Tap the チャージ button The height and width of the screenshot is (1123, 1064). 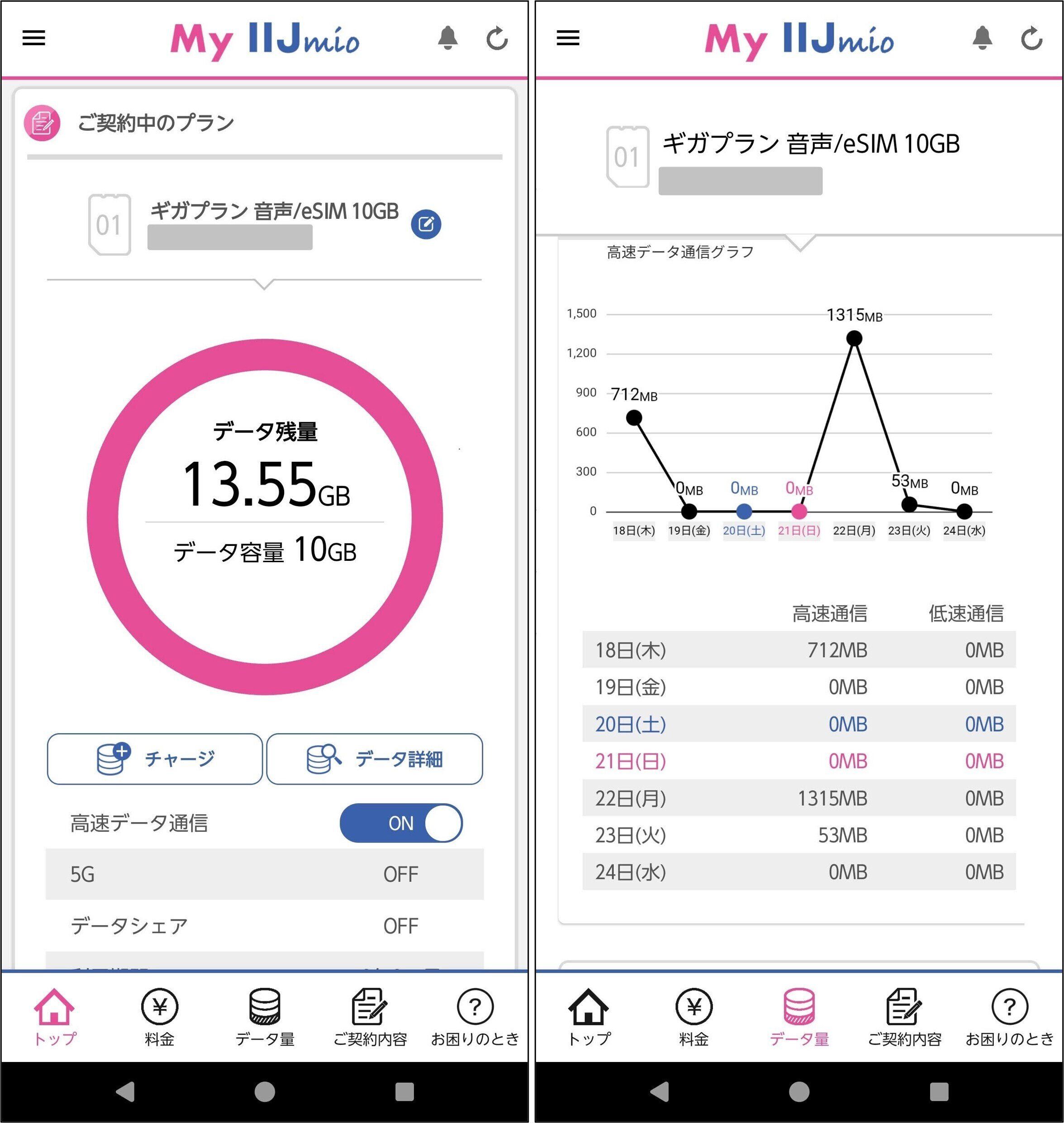click(x=154, y=758)
